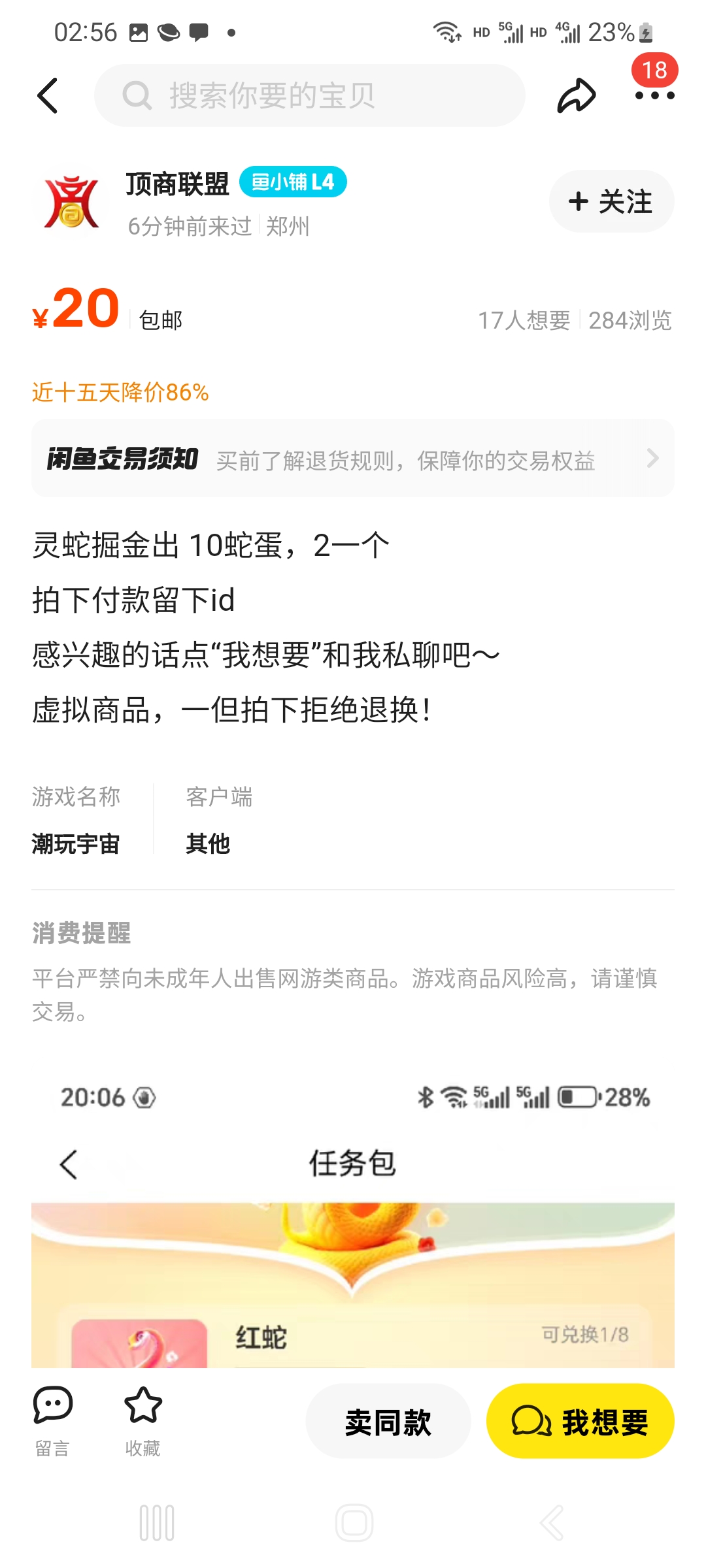Screen dimensions: 706x1568
Task: Leave a comment via 留言
Action: (x=52, y=1420)
